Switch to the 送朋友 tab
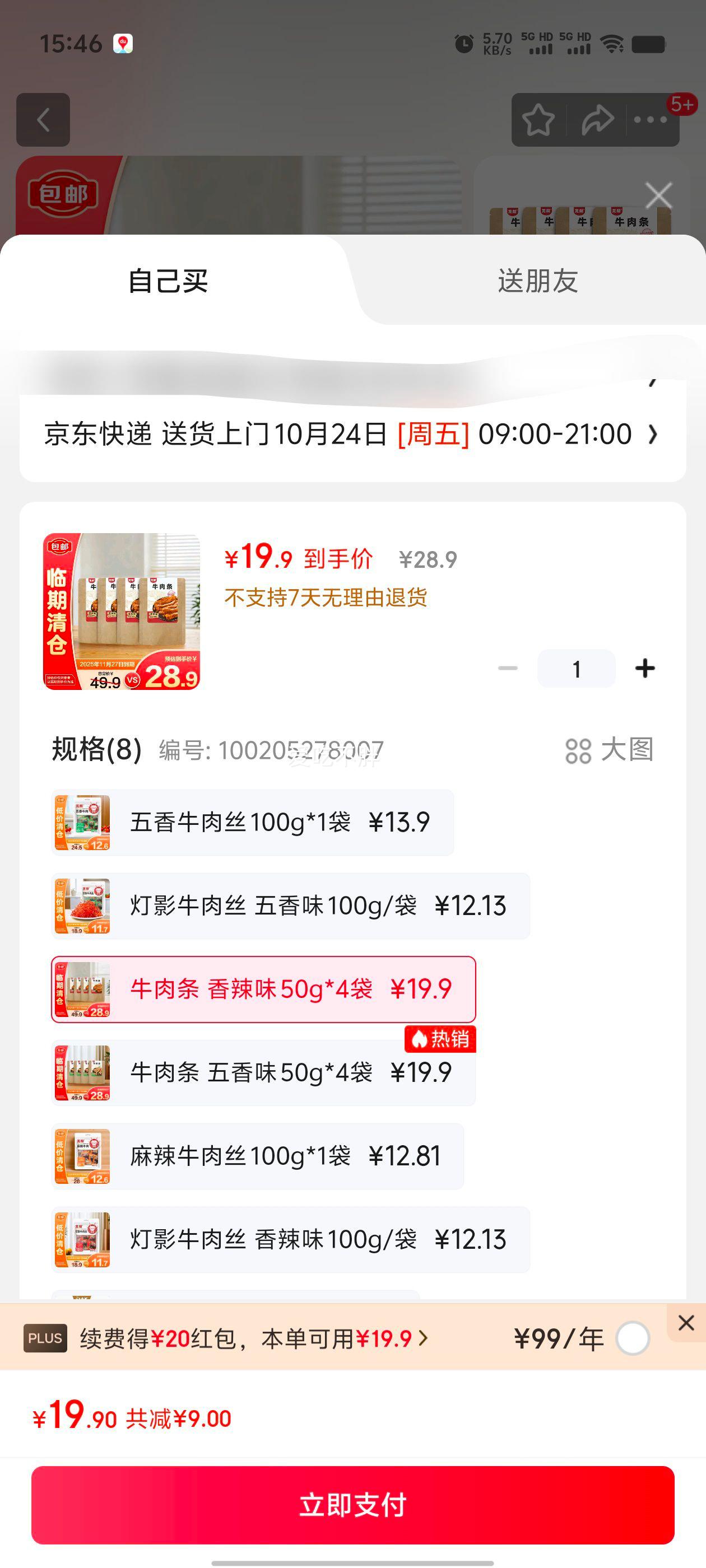The height and width of the screenshot is (1568, 706). click(536, 281)
